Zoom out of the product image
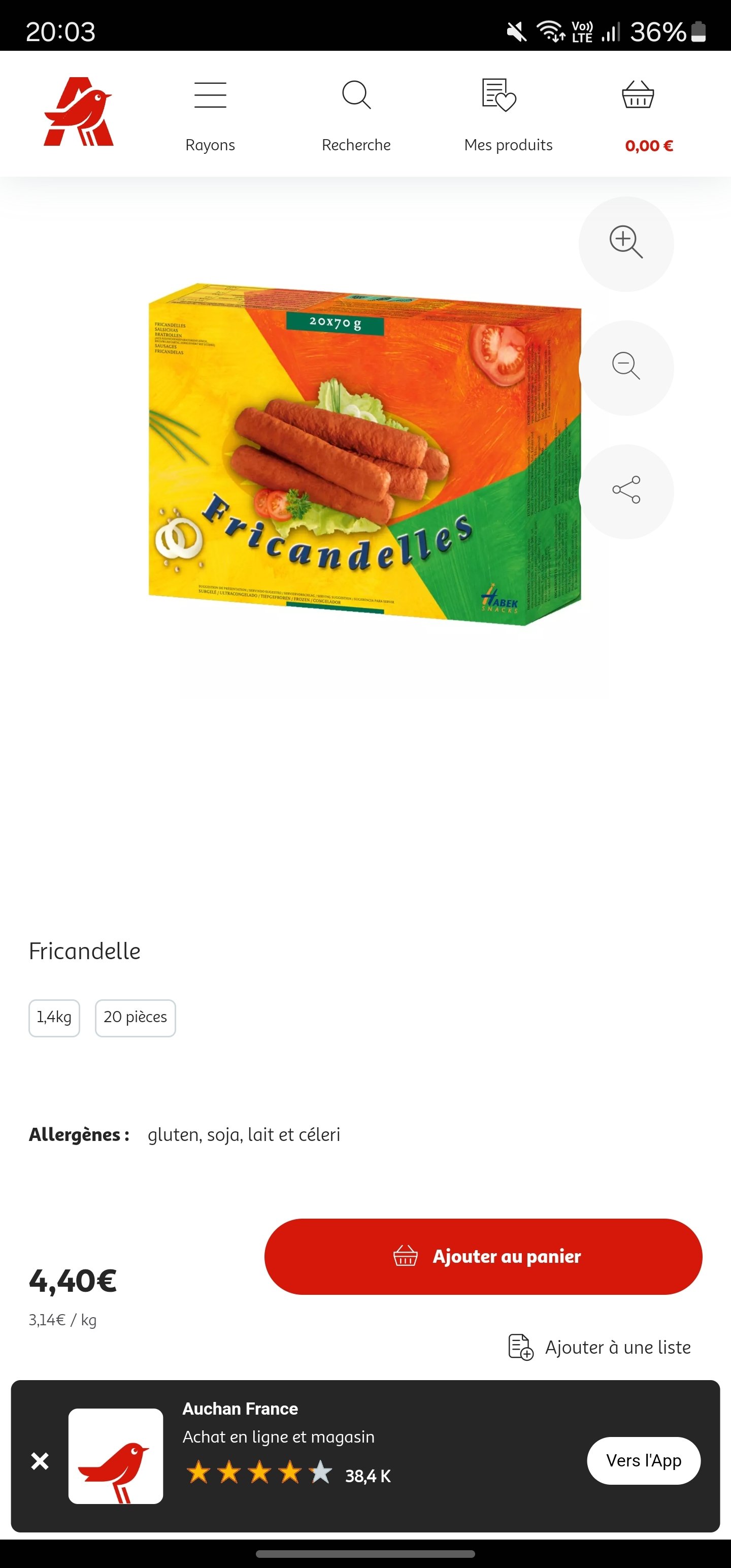The width and height of the screenshot is (731, 1568). pos(626,368)
